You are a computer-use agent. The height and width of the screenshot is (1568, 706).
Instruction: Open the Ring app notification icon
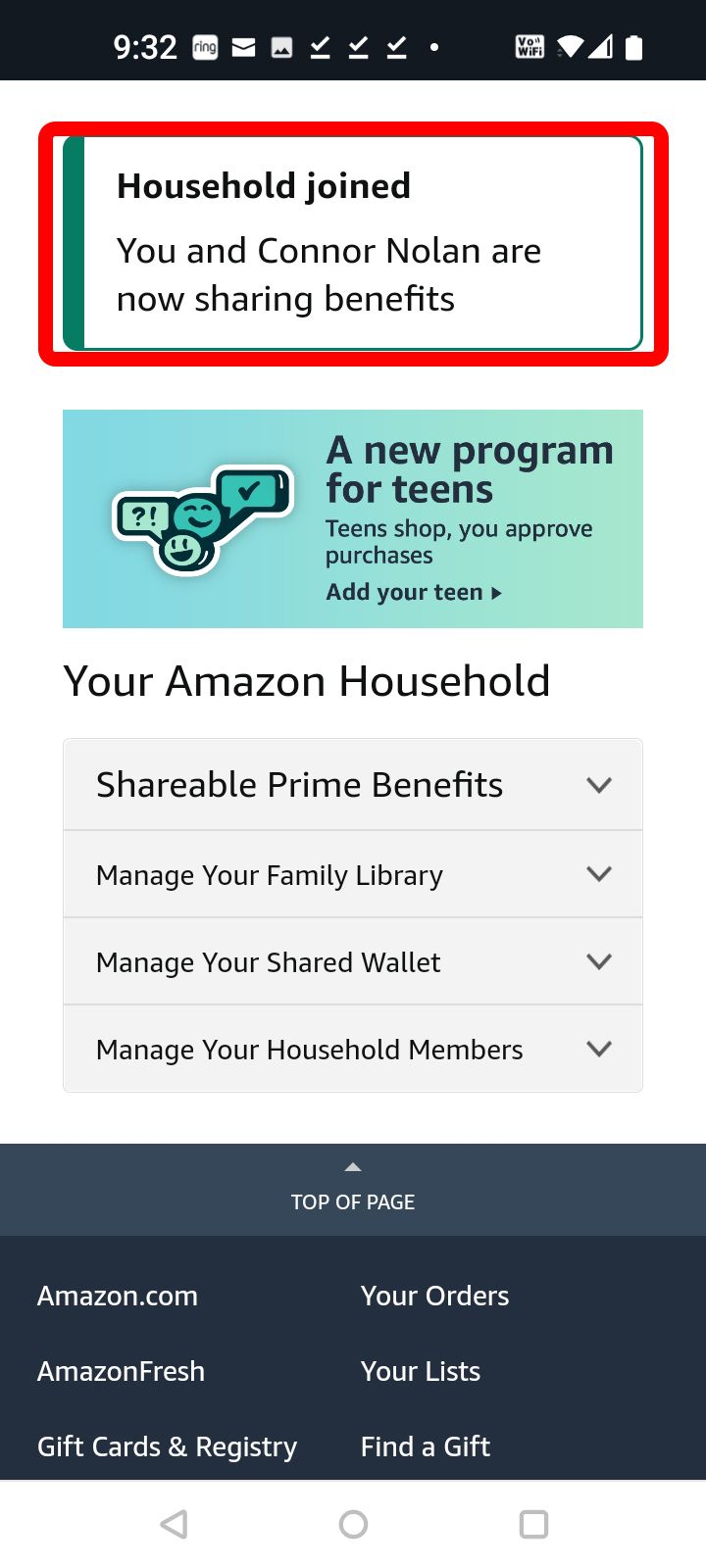pos(204,46)
